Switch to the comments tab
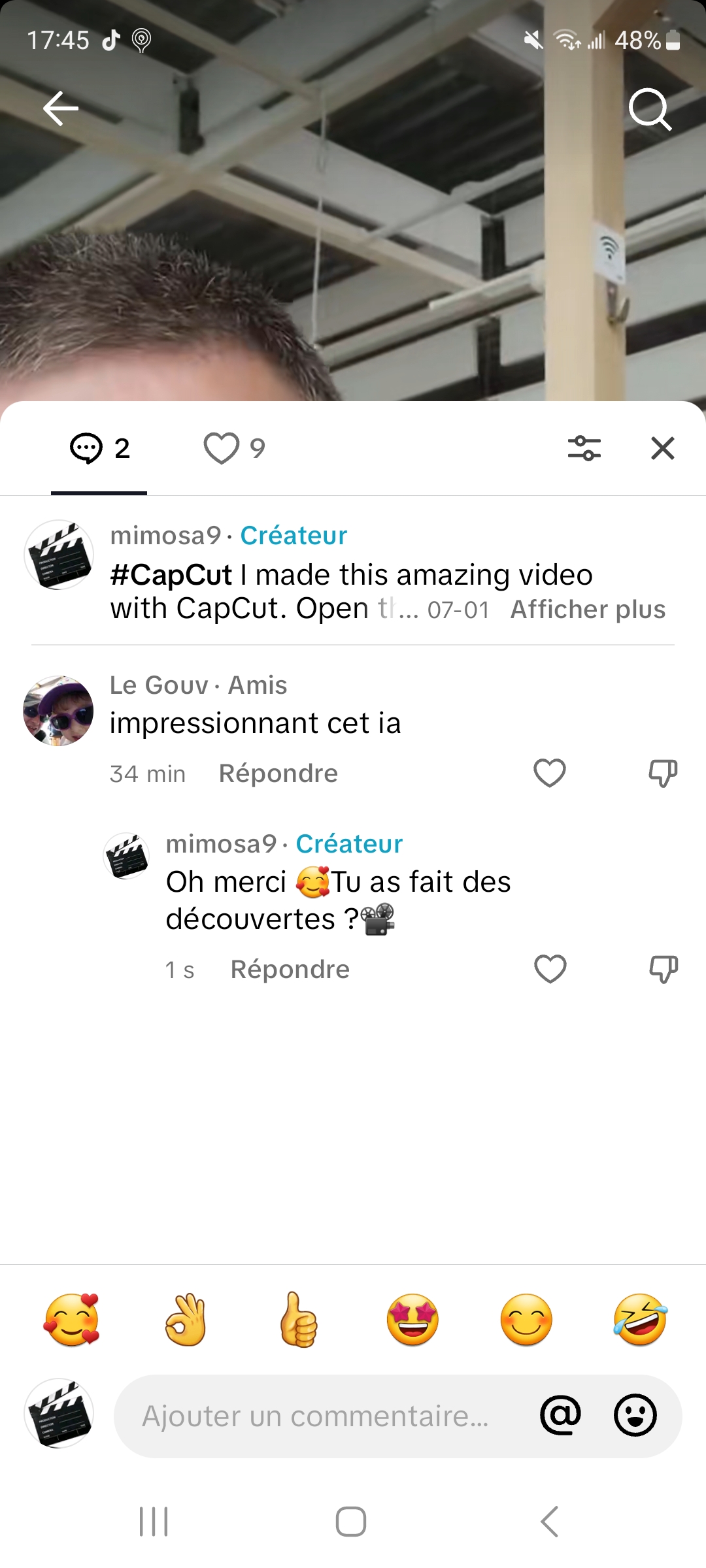This screenshot has height=1568, width=706. point(99,449)
